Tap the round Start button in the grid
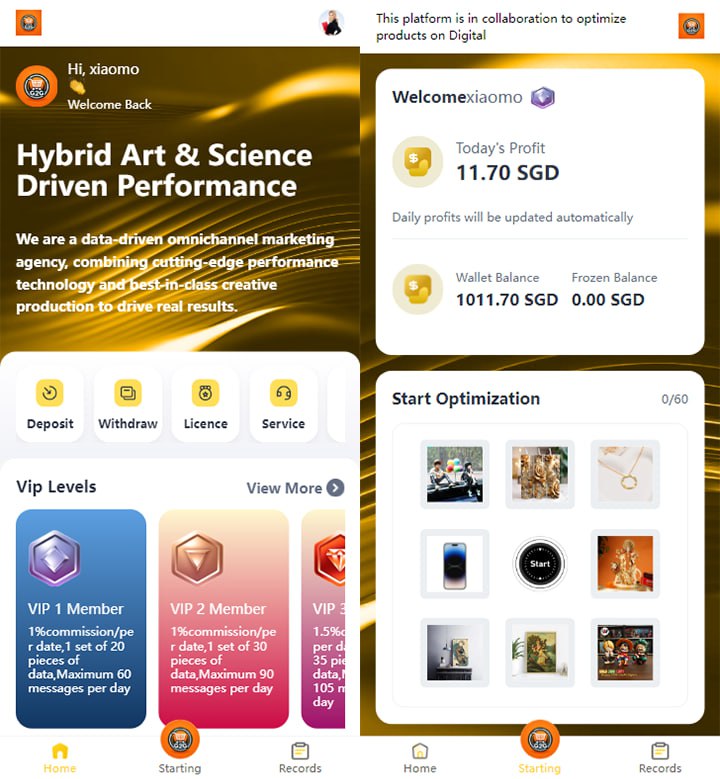Screen dimensions: 720x779 pyautogui.click(x=540, y=564)
